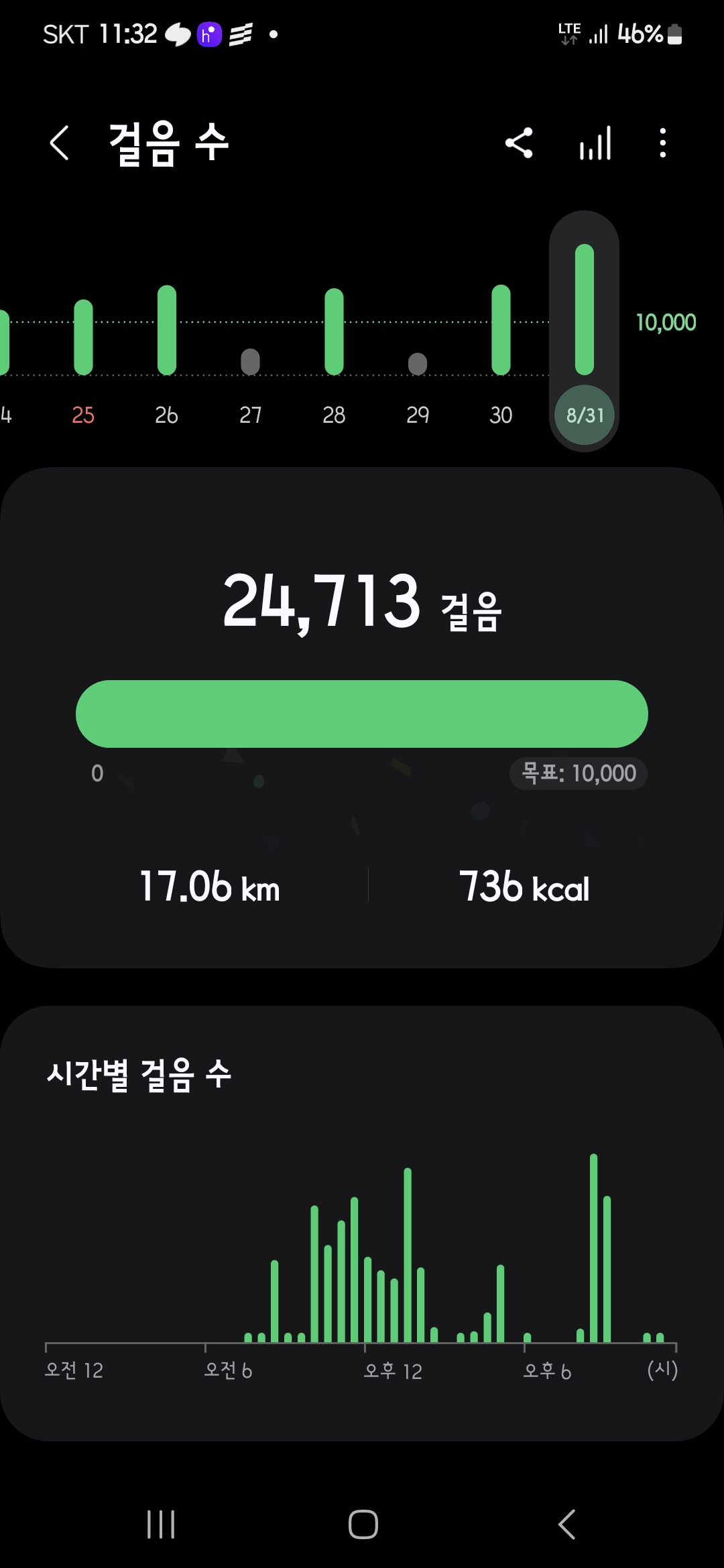Open the recent apps view

point(161,1524)
